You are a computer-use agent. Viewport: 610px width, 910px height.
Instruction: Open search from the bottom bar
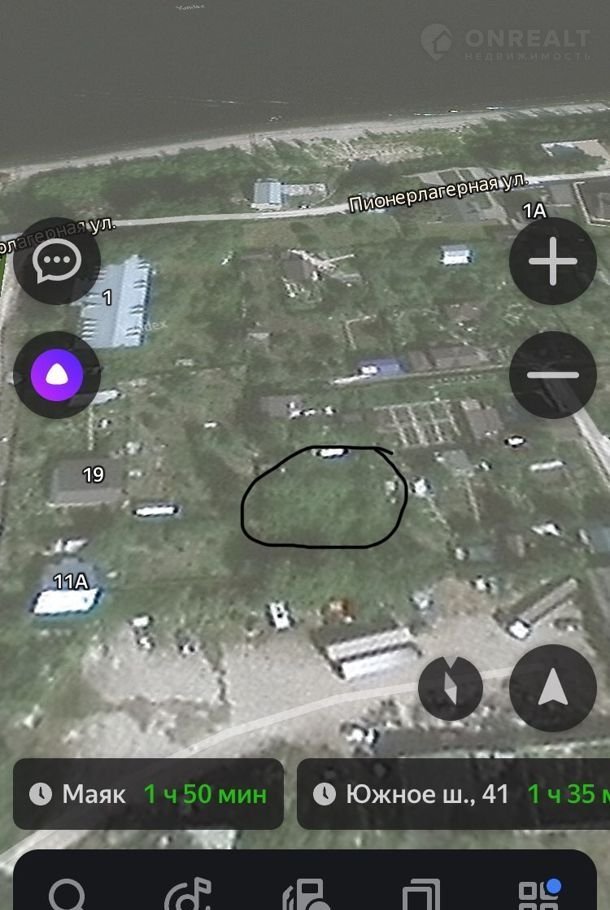68,892
